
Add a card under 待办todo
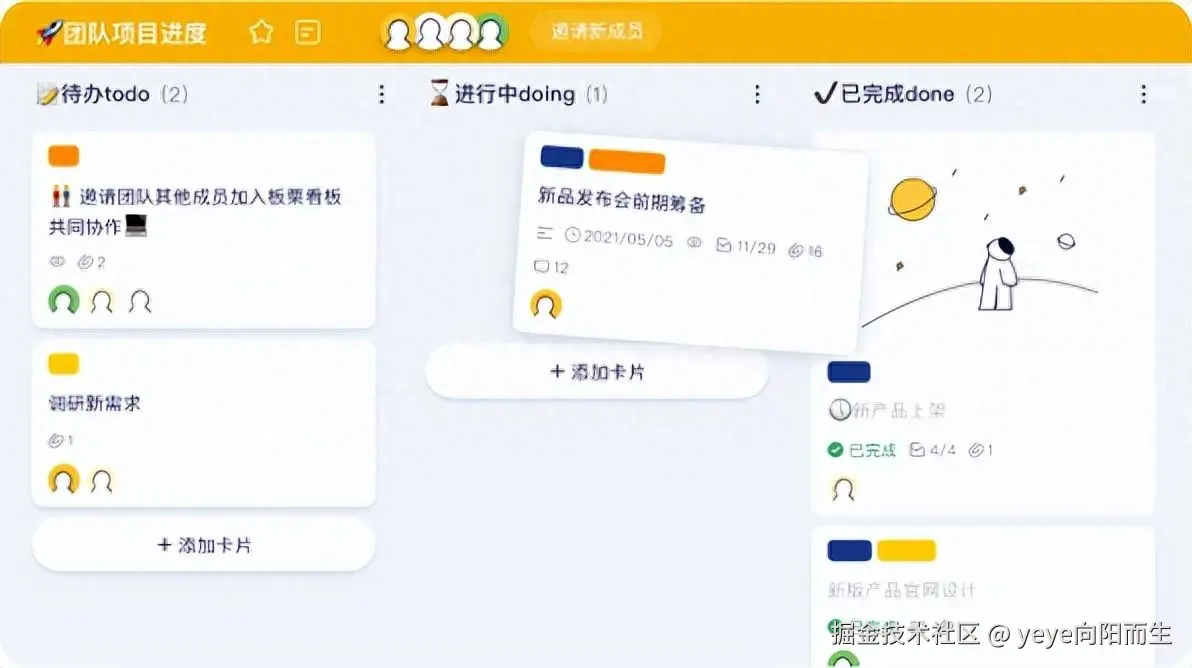[x=204, y=545]
